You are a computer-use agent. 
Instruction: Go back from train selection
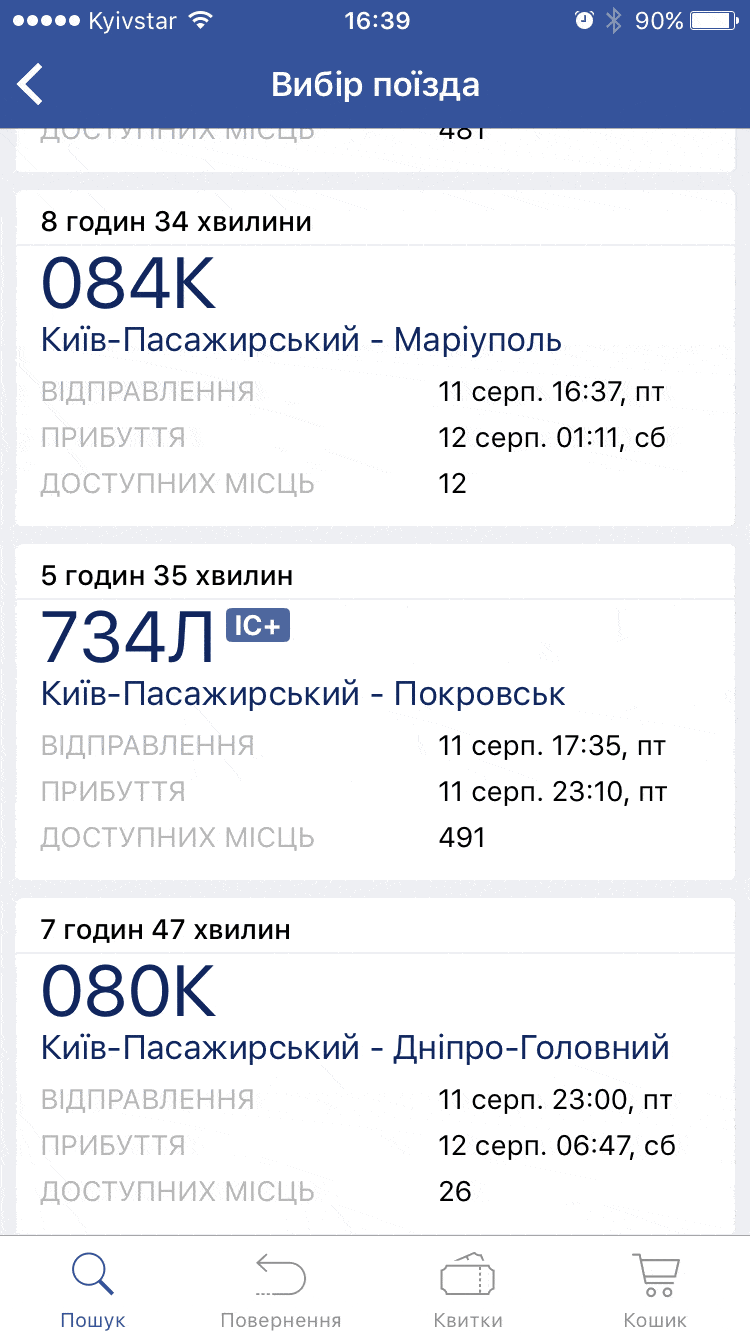tap(32, 85)
